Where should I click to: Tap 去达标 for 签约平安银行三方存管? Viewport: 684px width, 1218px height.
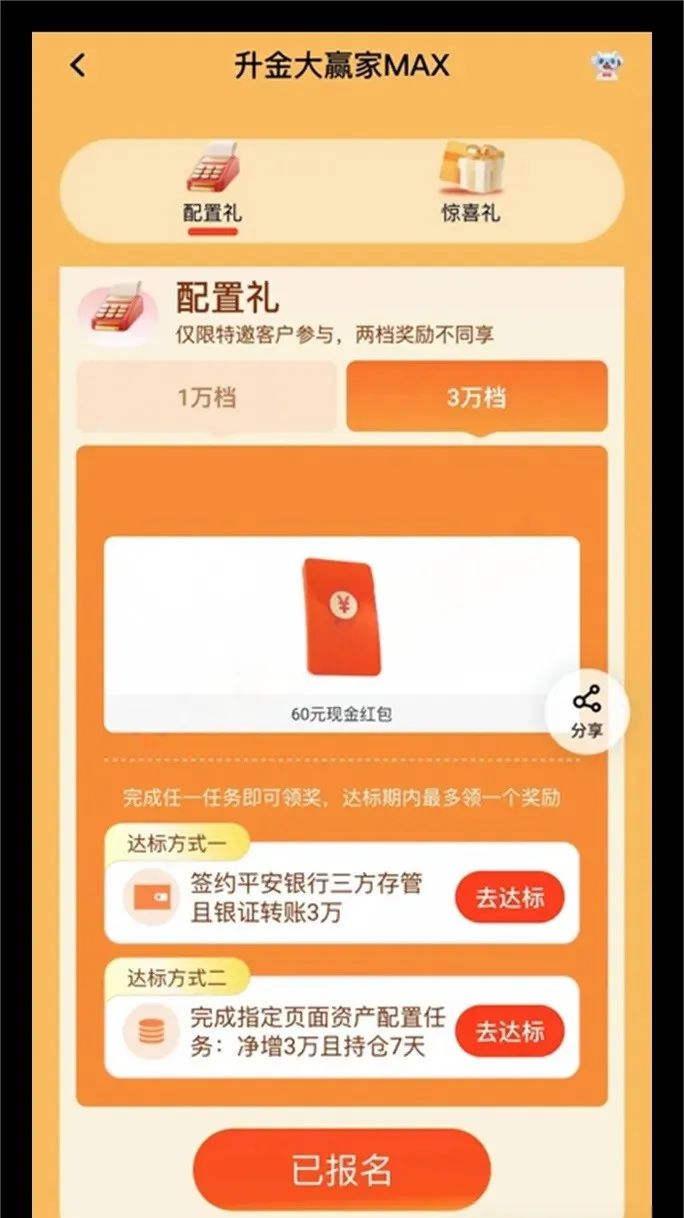click(x=509, y=897)
